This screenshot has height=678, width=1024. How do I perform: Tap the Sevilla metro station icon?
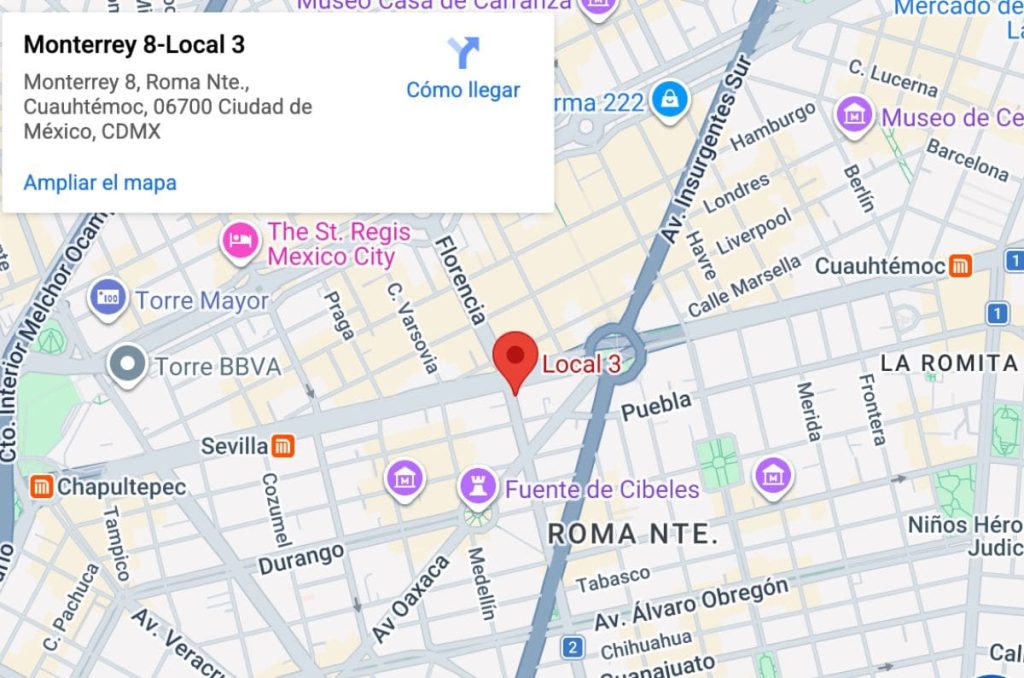(x=283, y=445)
